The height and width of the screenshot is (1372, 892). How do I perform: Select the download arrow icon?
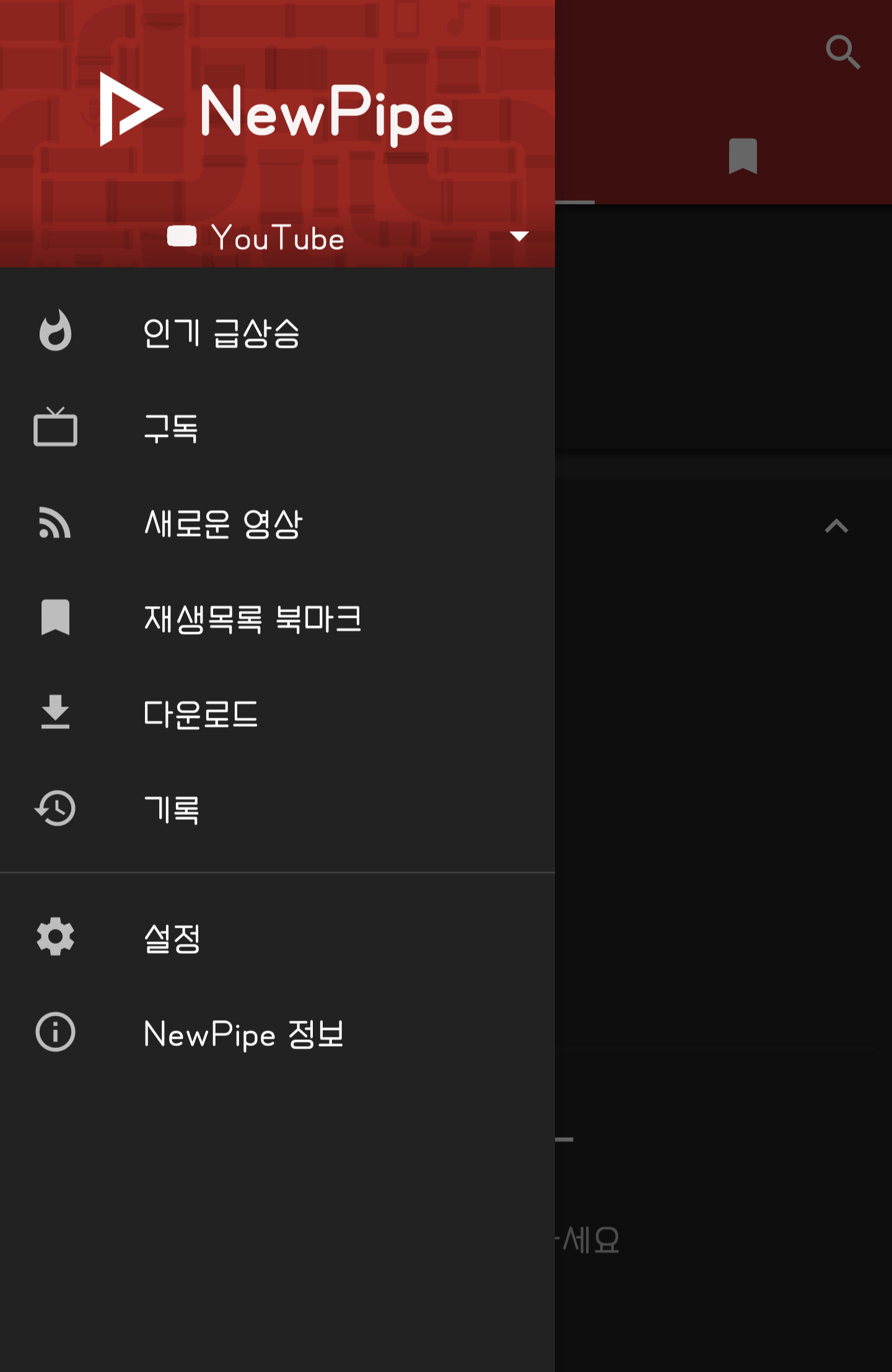(x=56, y=714)
